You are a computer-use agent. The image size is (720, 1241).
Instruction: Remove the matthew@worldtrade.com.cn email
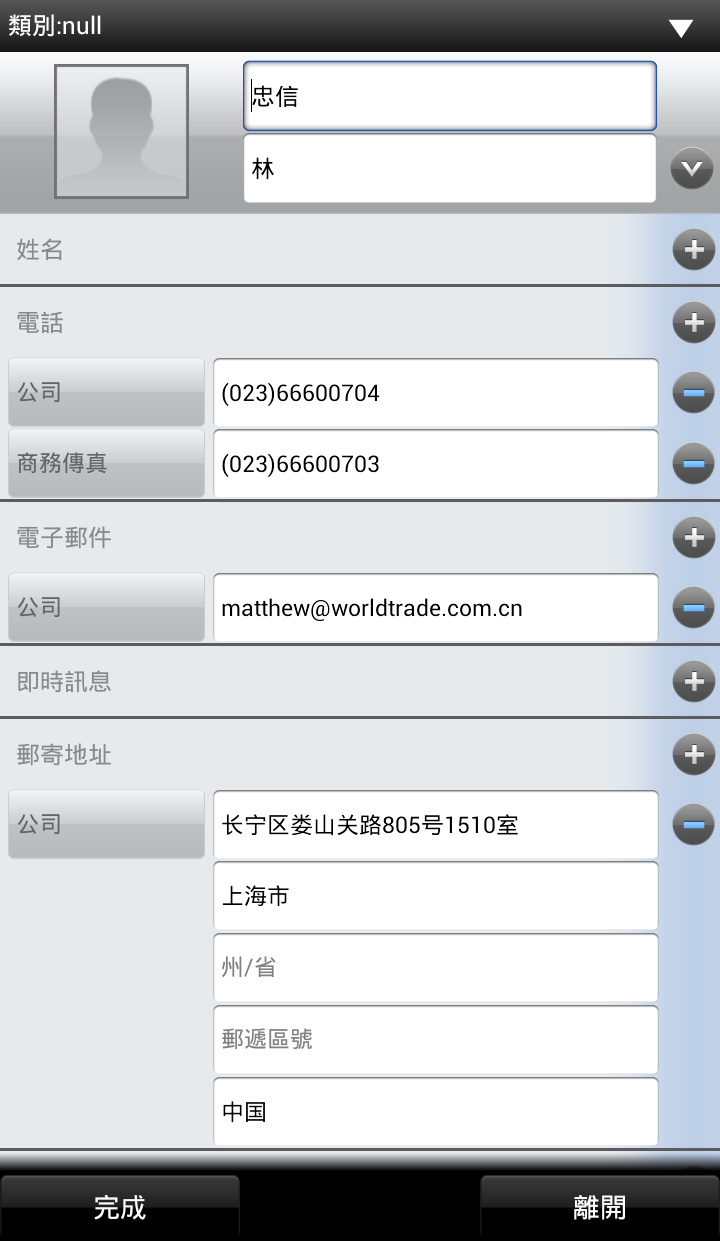click(x=693, y=607)
